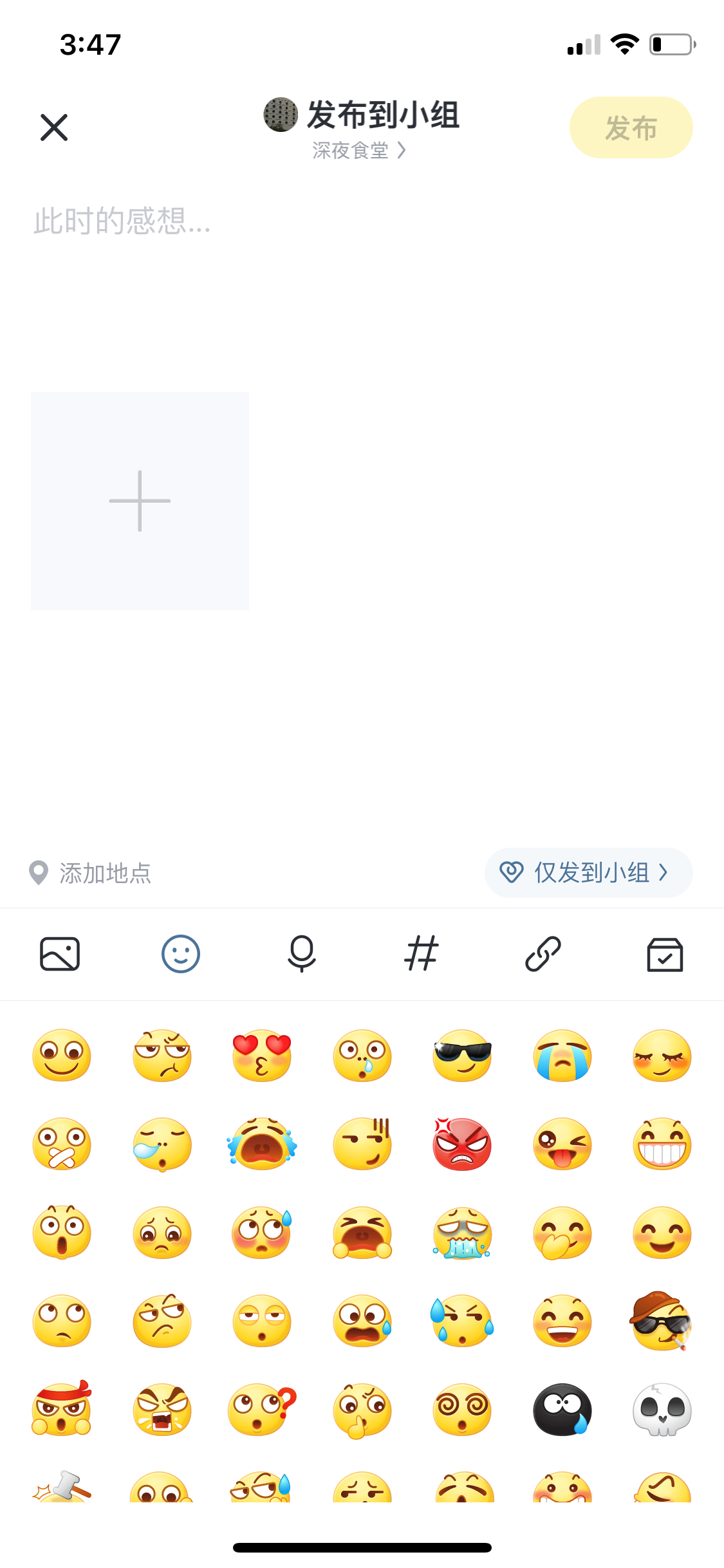The image size is (724, 1568).
Task: Open the hashtag topic icon
Action: coord(422,955)
